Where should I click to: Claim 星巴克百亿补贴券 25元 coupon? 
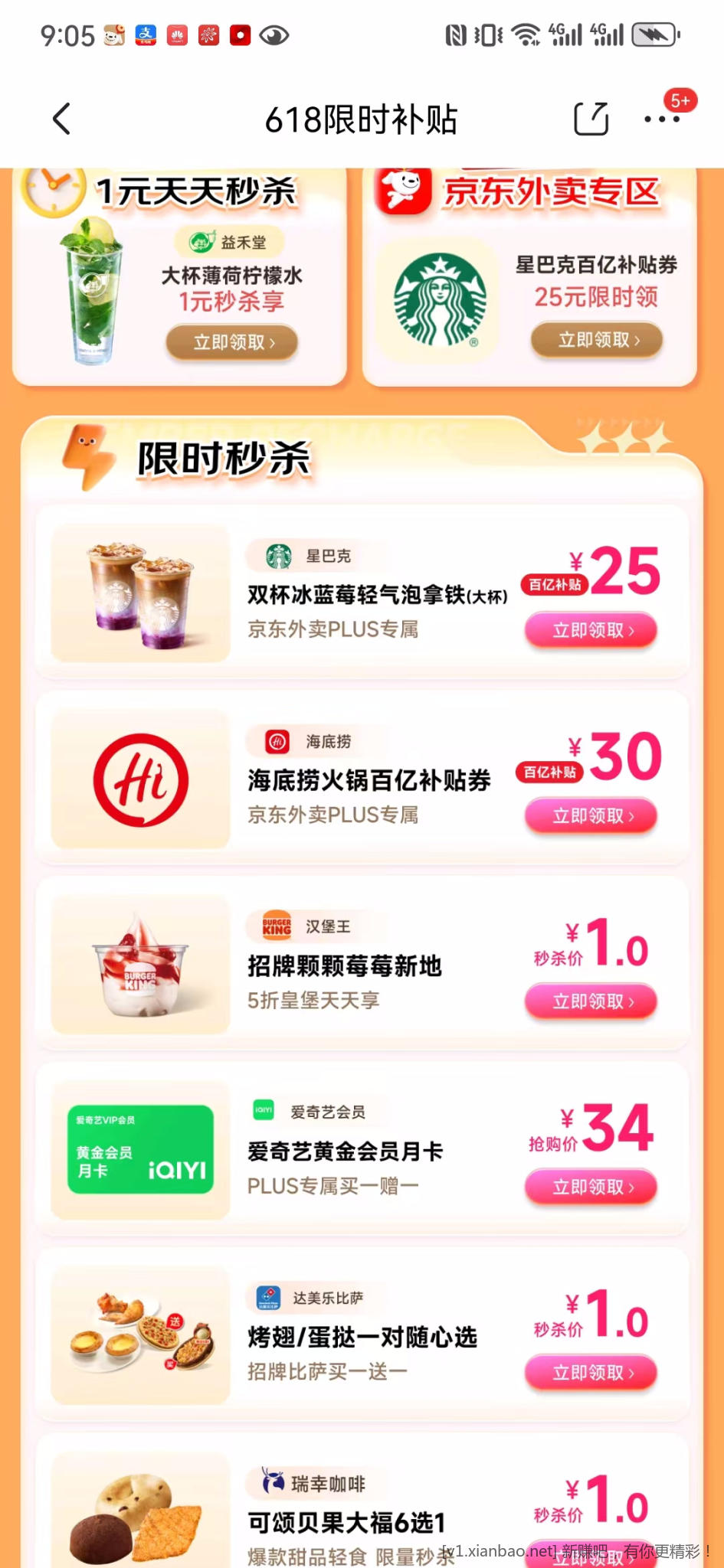click(597, 340)
